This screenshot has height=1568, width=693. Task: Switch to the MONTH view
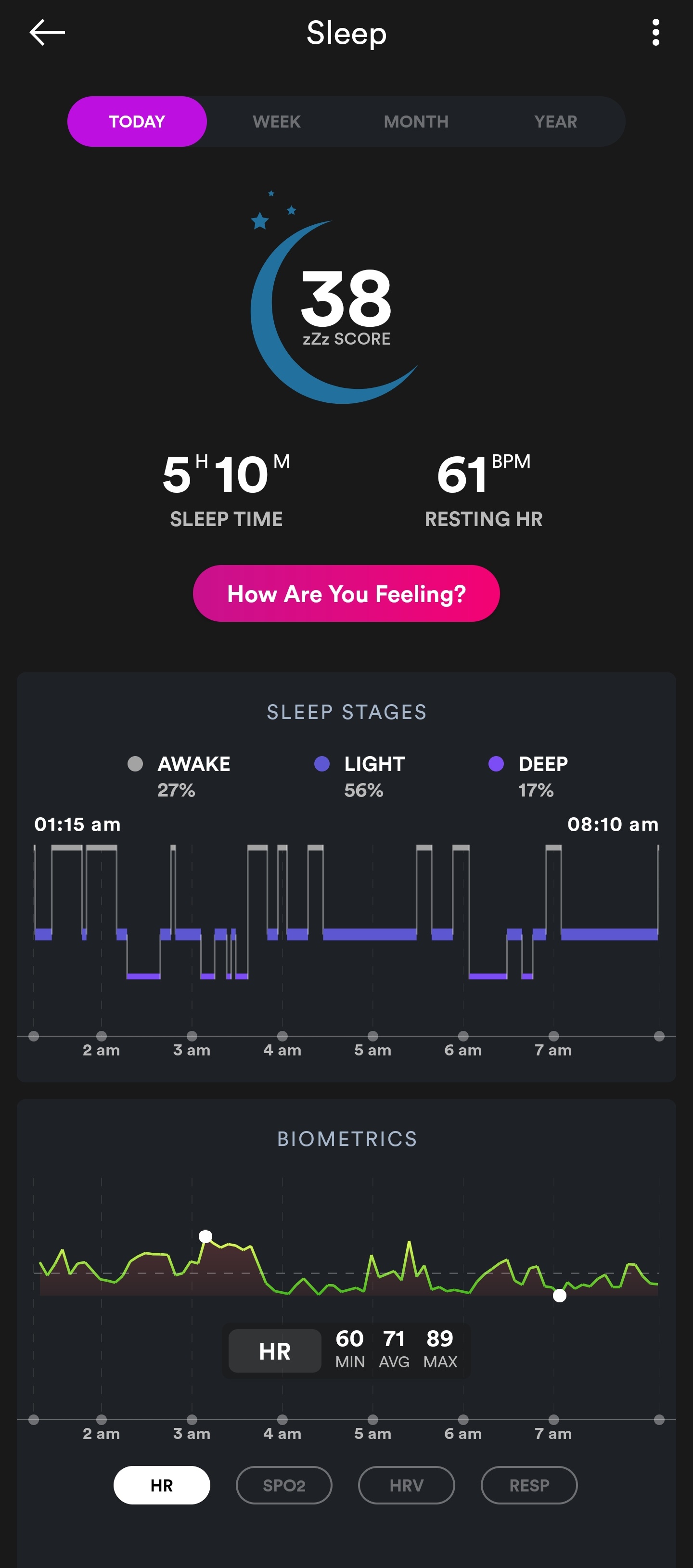[415, 122]
